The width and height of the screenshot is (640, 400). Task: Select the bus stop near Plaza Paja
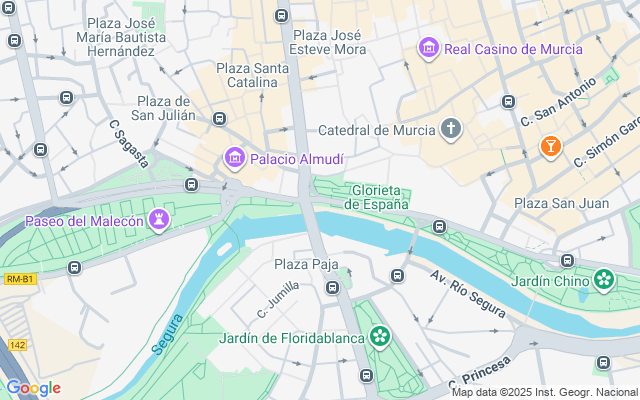point(332,288)
